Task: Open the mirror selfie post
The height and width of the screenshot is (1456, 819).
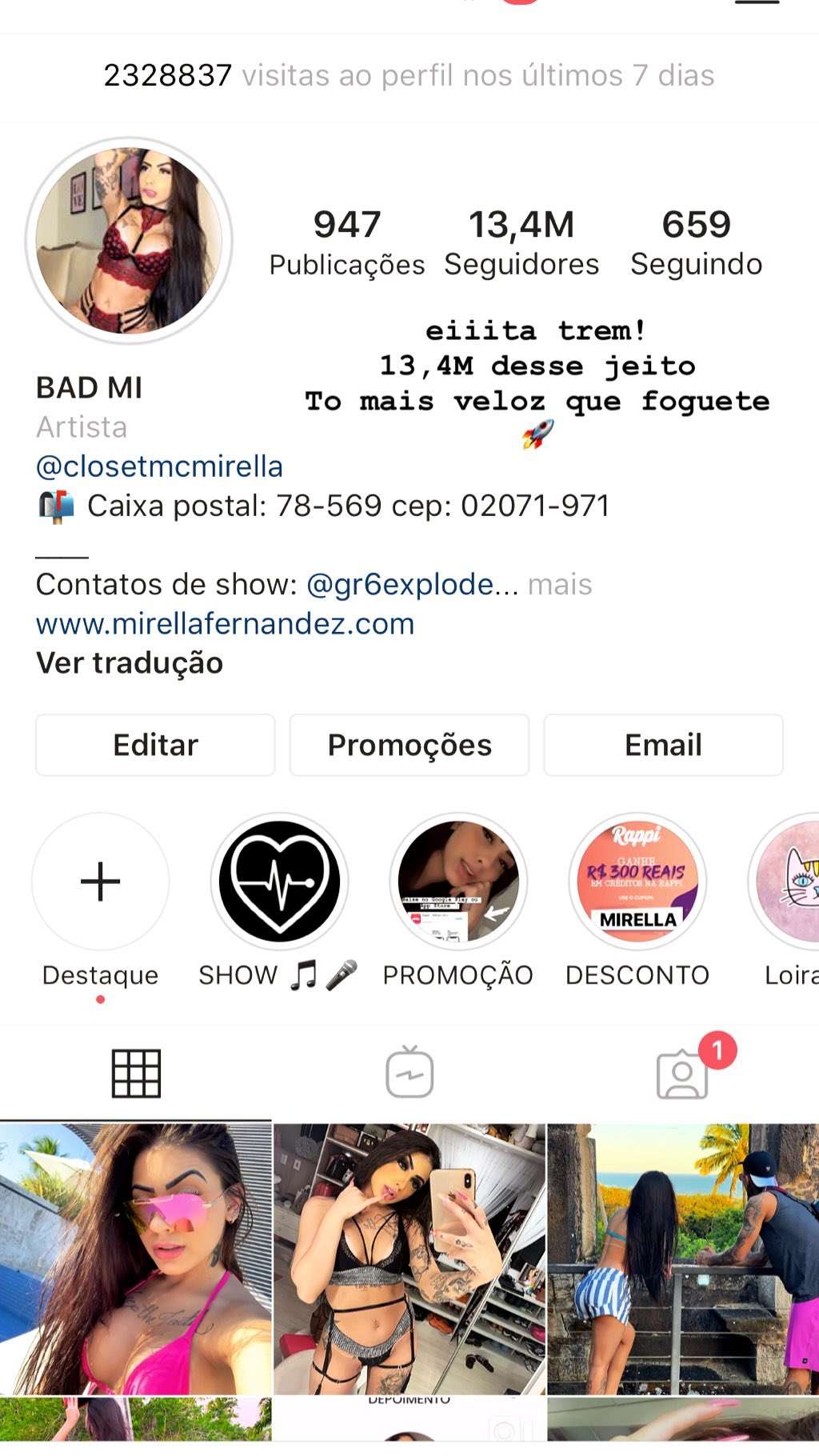Action: click(x=409, y=1259)
